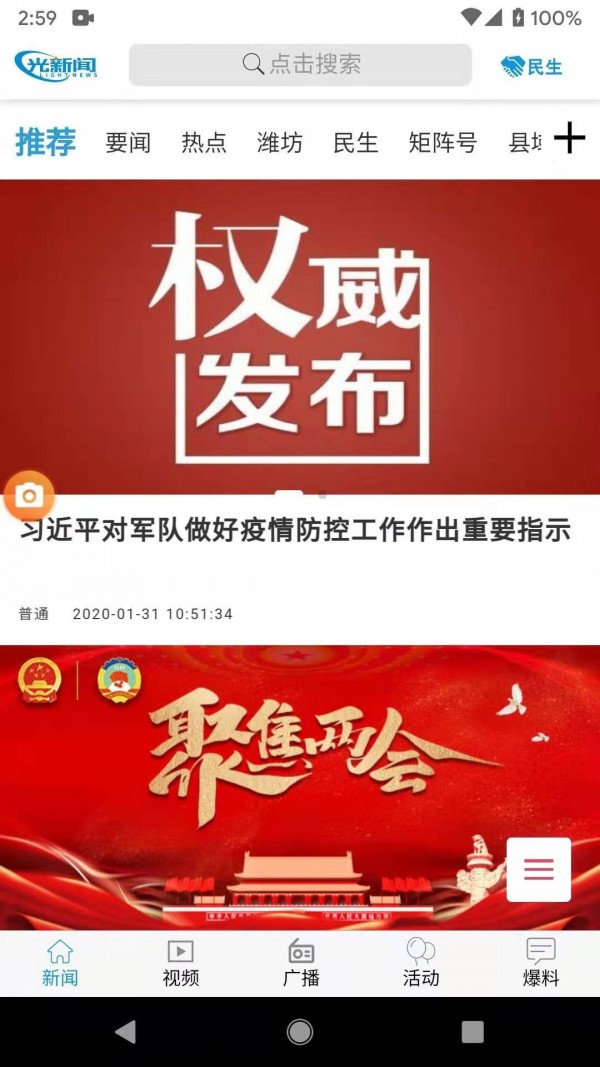
Task: Open the 民生 shortcut in header
Action: coord(532,67)
